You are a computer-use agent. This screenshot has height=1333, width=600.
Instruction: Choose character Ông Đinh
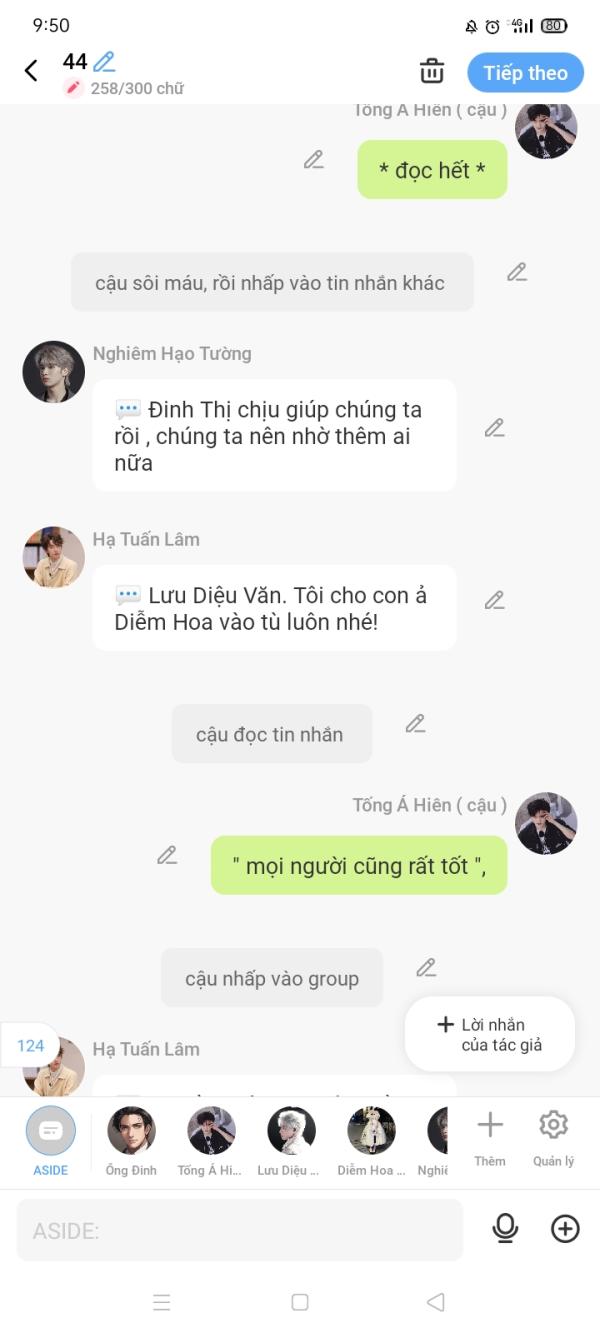[131, 1140]
